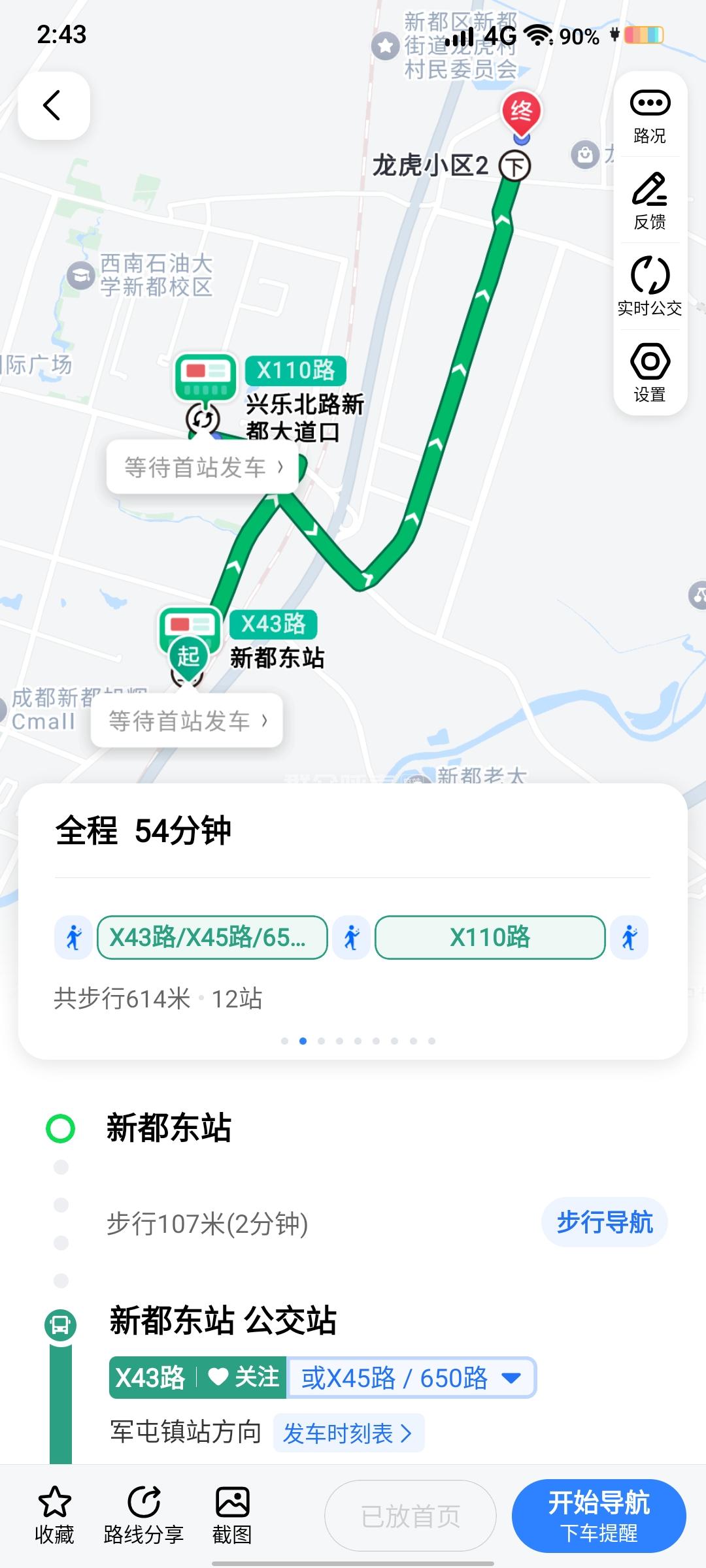This screenshot has height=1568, width=706.
Task: Go back using the arrow button
Action: coord(54,105)
